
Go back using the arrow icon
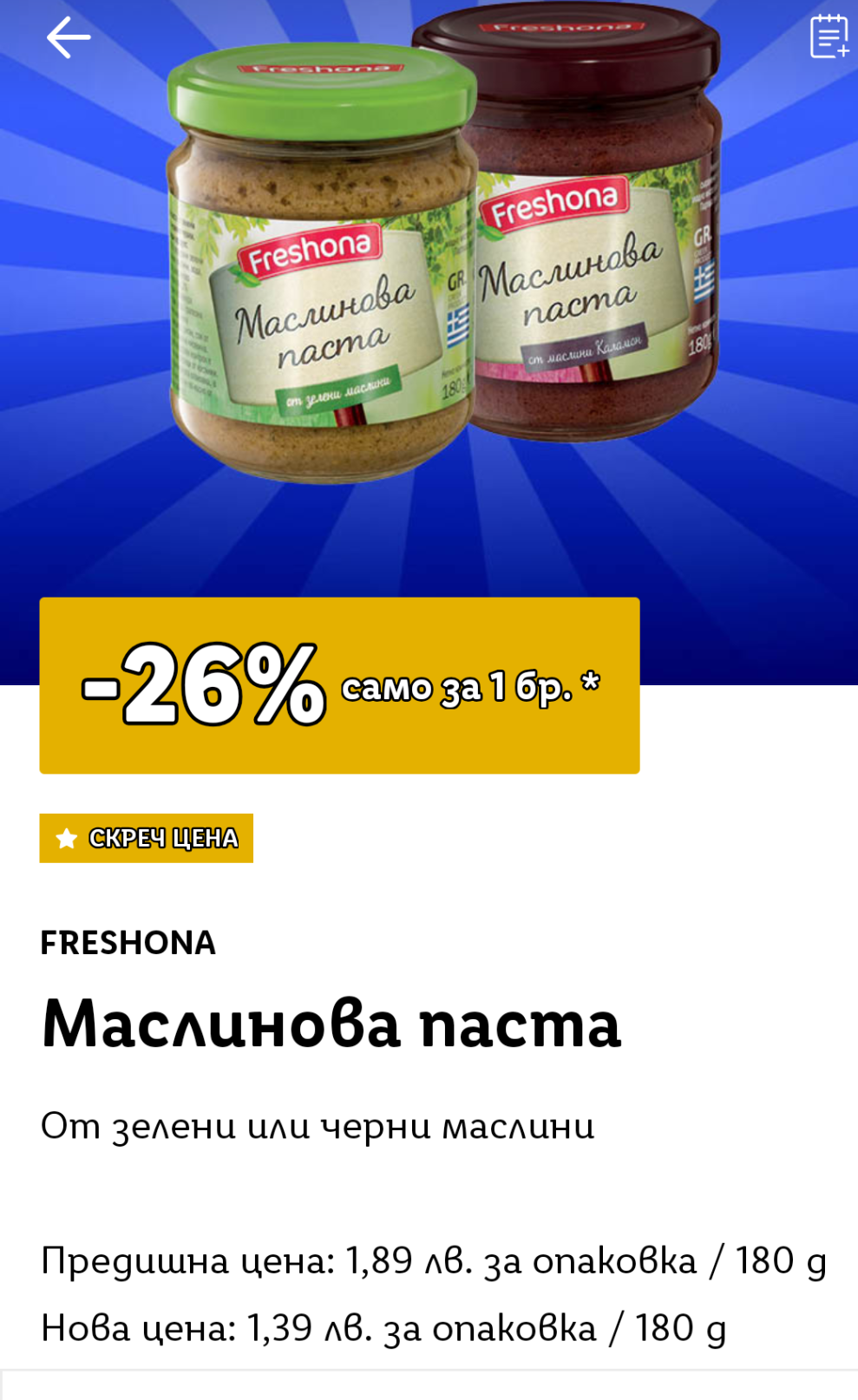pyautogui.click(x=69, y=38)
